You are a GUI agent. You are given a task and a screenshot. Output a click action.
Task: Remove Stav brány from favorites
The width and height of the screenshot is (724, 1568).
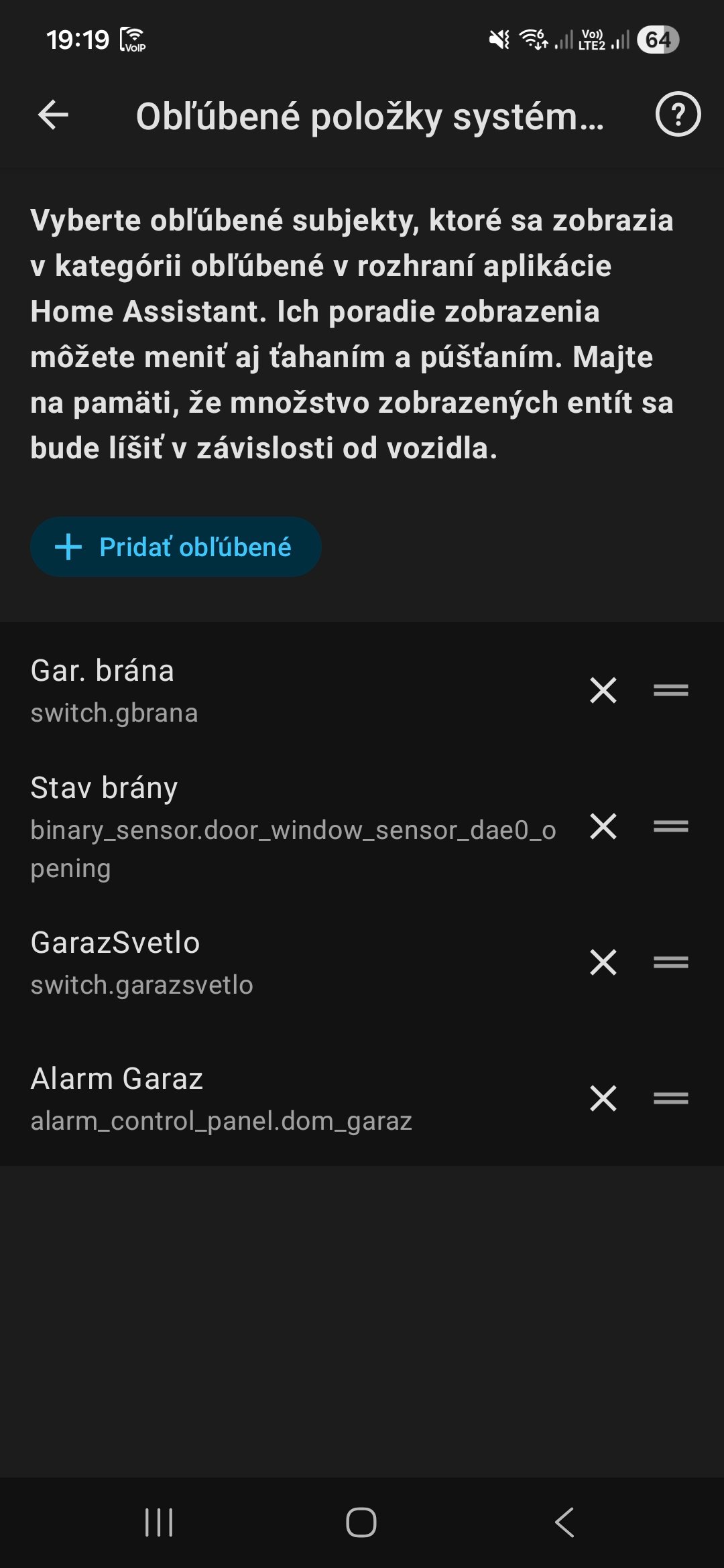coord(603,826)
